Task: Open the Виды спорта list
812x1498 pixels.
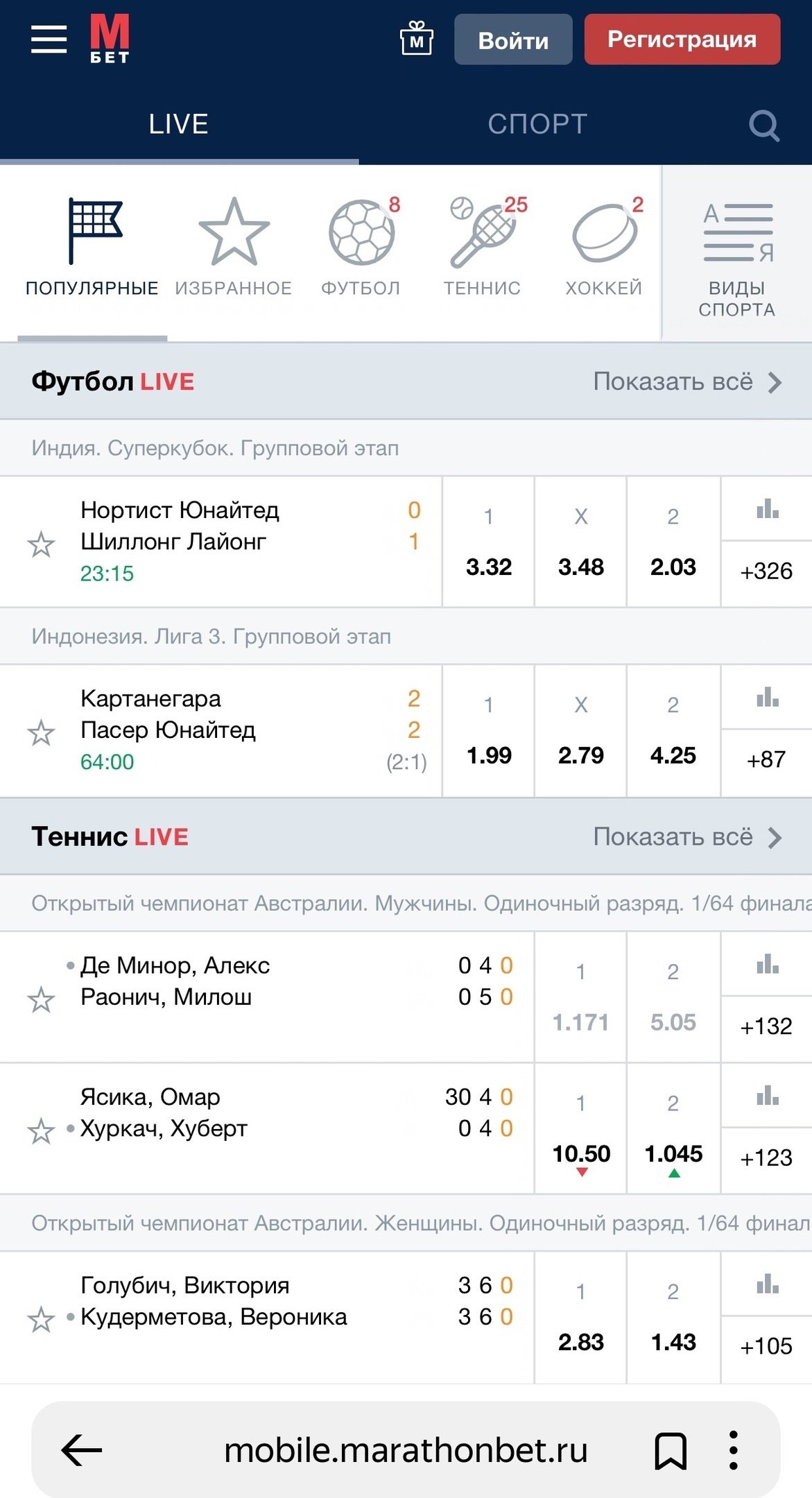Action: click(737, 258)
